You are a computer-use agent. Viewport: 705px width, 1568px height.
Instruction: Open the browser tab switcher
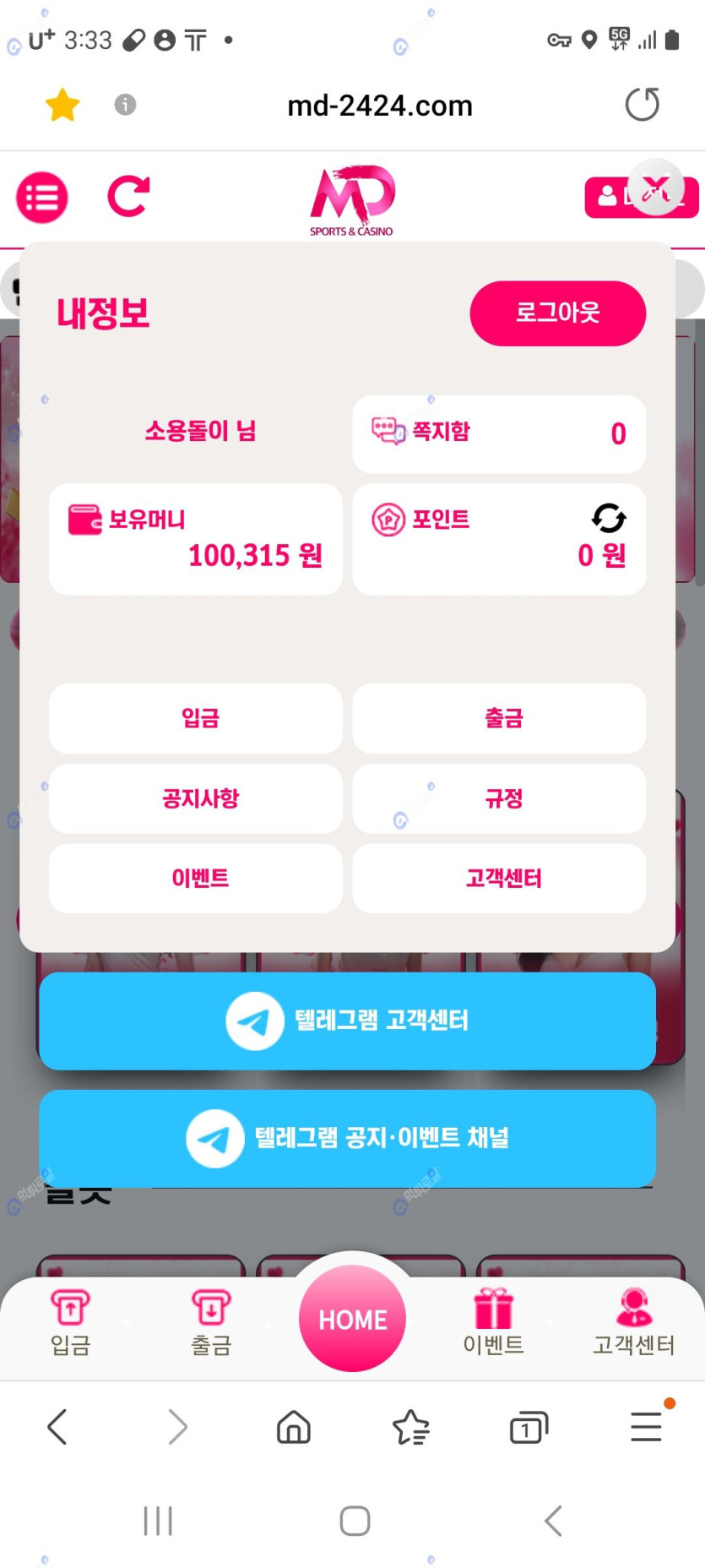[529, 1428]
